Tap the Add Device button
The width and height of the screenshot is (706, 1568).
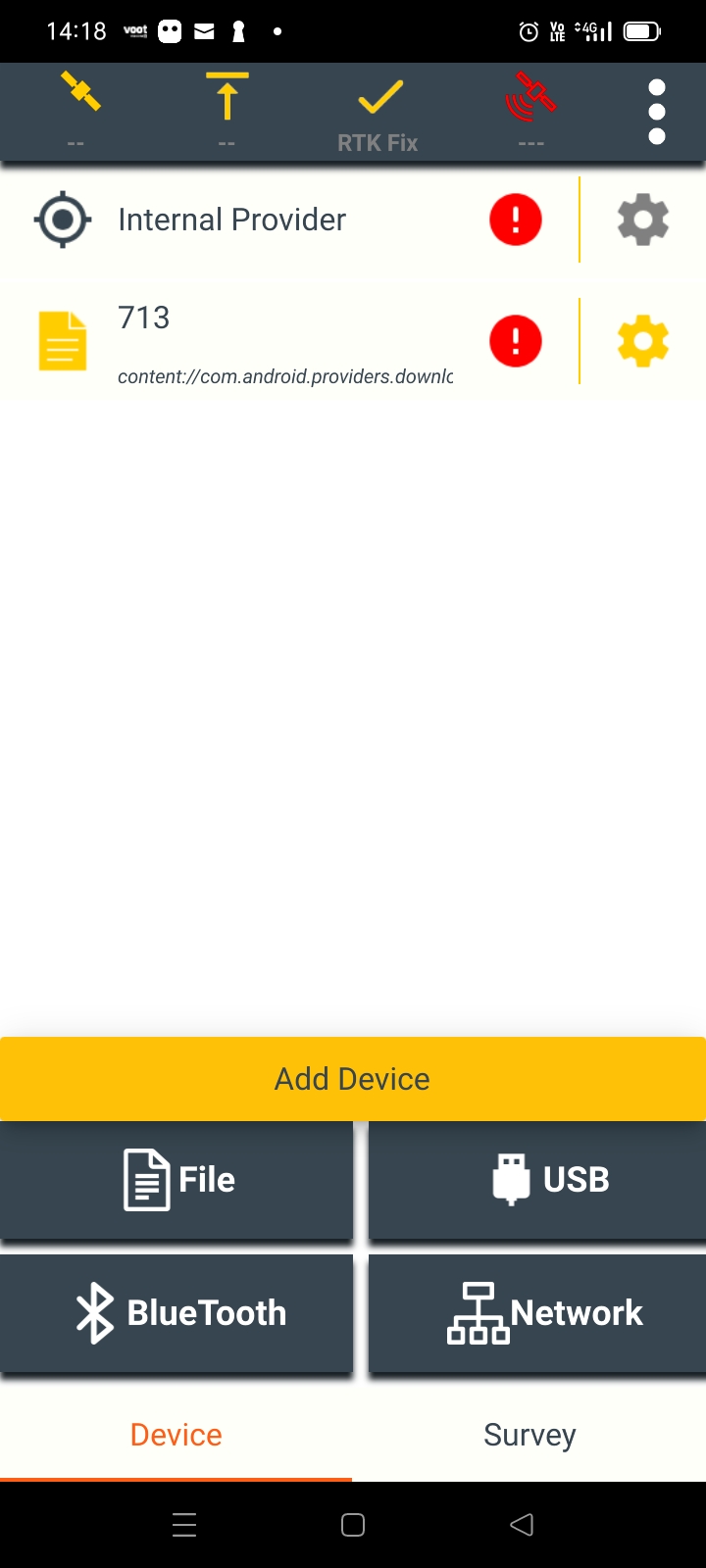pos(353,1079)
